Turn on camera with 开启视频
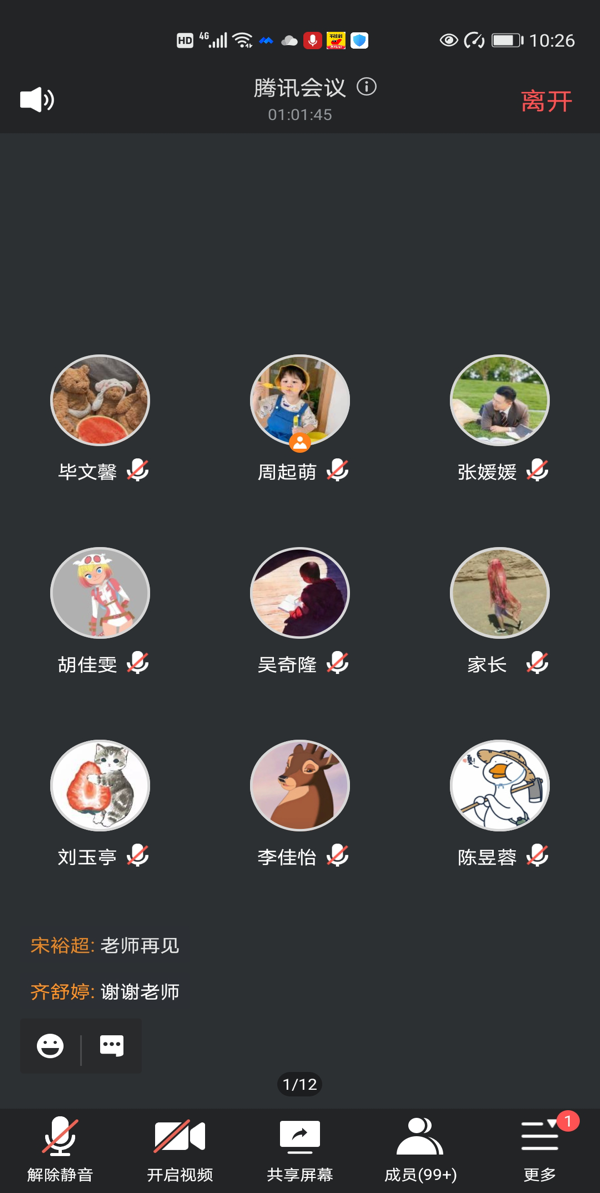600x1193 pixels. [x=180, y=1150]
